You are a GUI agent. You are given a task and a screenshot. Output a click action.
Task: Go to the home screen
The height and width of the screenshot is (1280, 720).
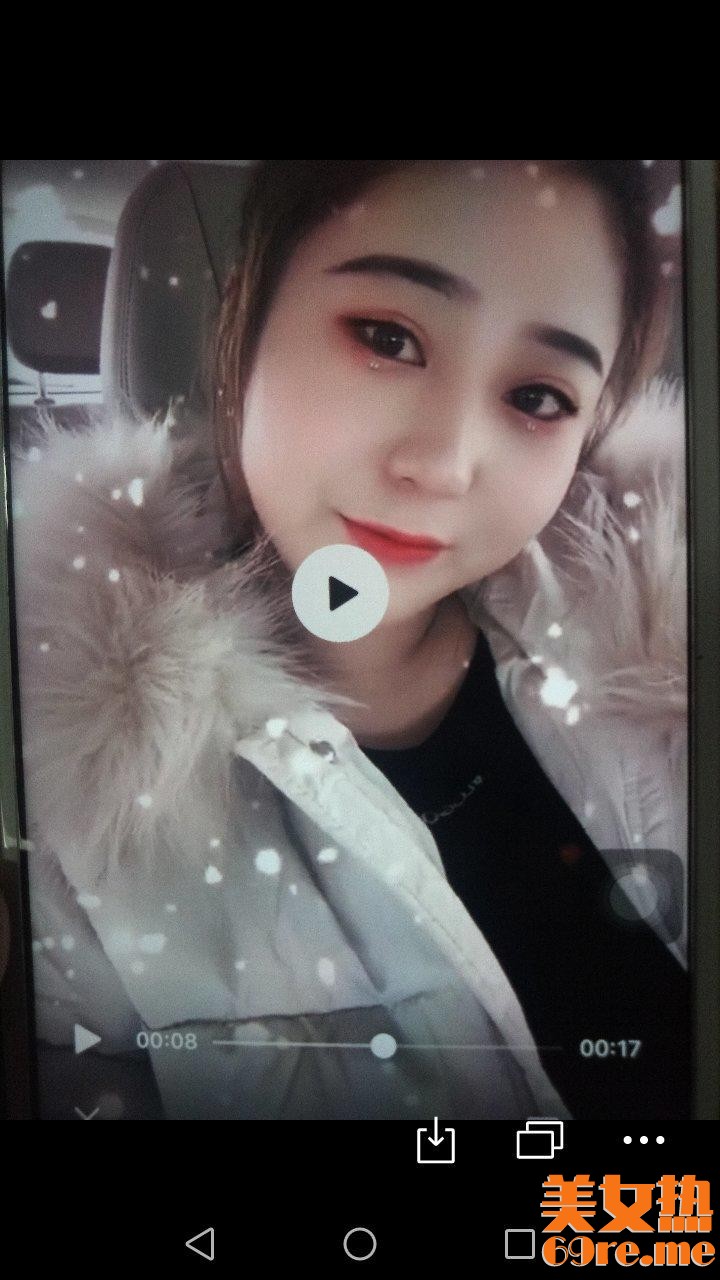360,1244
